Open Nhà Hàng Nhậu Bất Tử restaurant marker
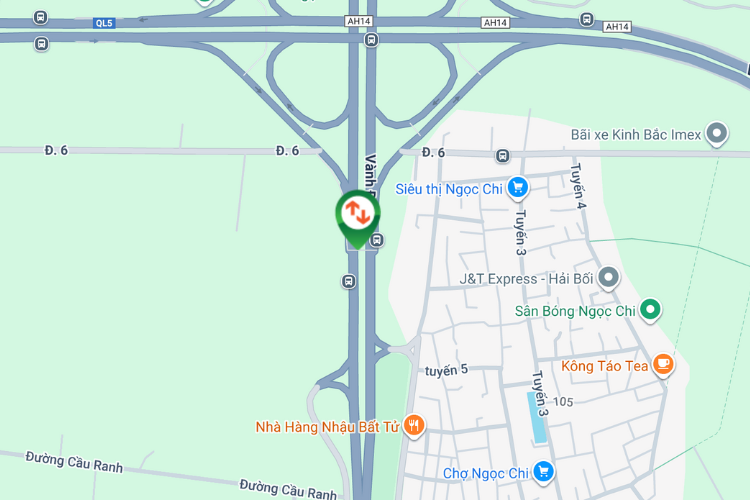Viewport: 750px width, 500px height. 415,427
